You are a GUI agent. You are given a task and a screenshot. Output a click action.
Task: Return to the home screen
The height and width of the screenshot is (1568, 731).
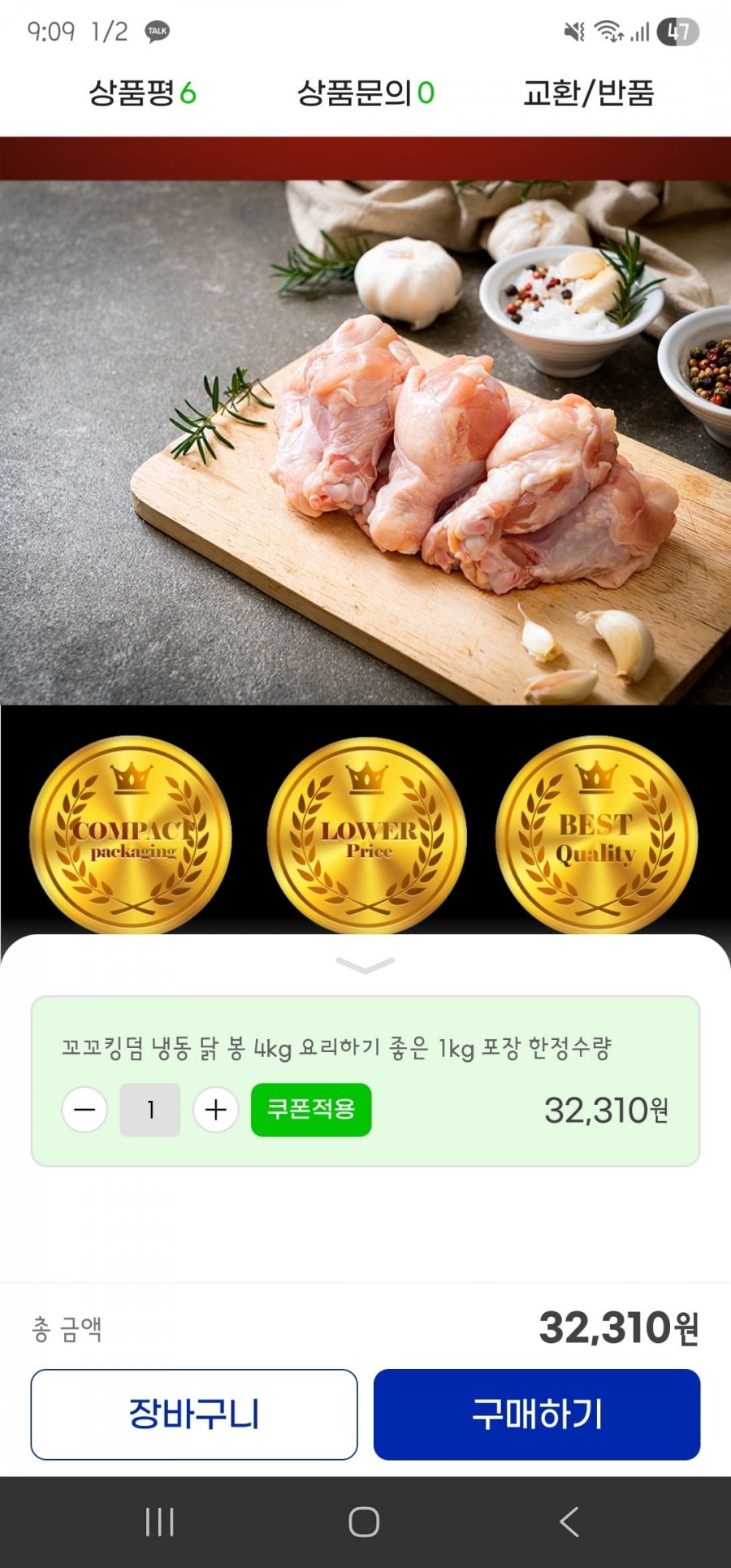(x=364, y=1522)
